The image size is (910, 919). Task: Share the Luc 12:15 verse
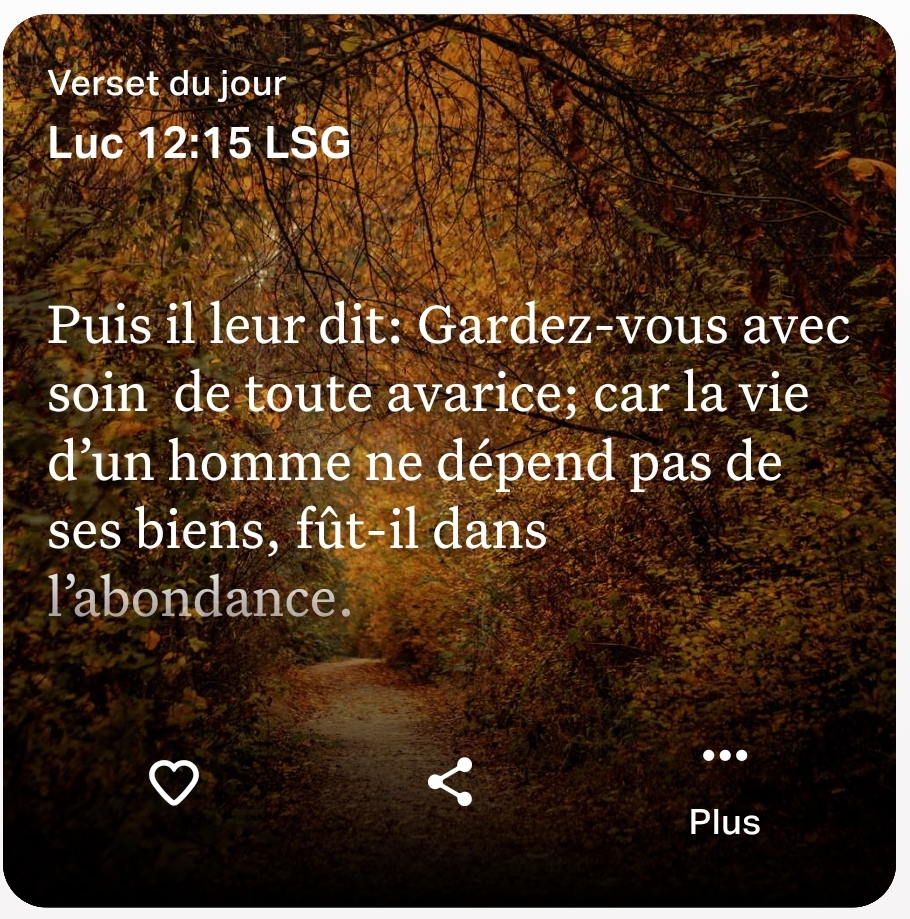pyautogui.click(x=450, y=781)
